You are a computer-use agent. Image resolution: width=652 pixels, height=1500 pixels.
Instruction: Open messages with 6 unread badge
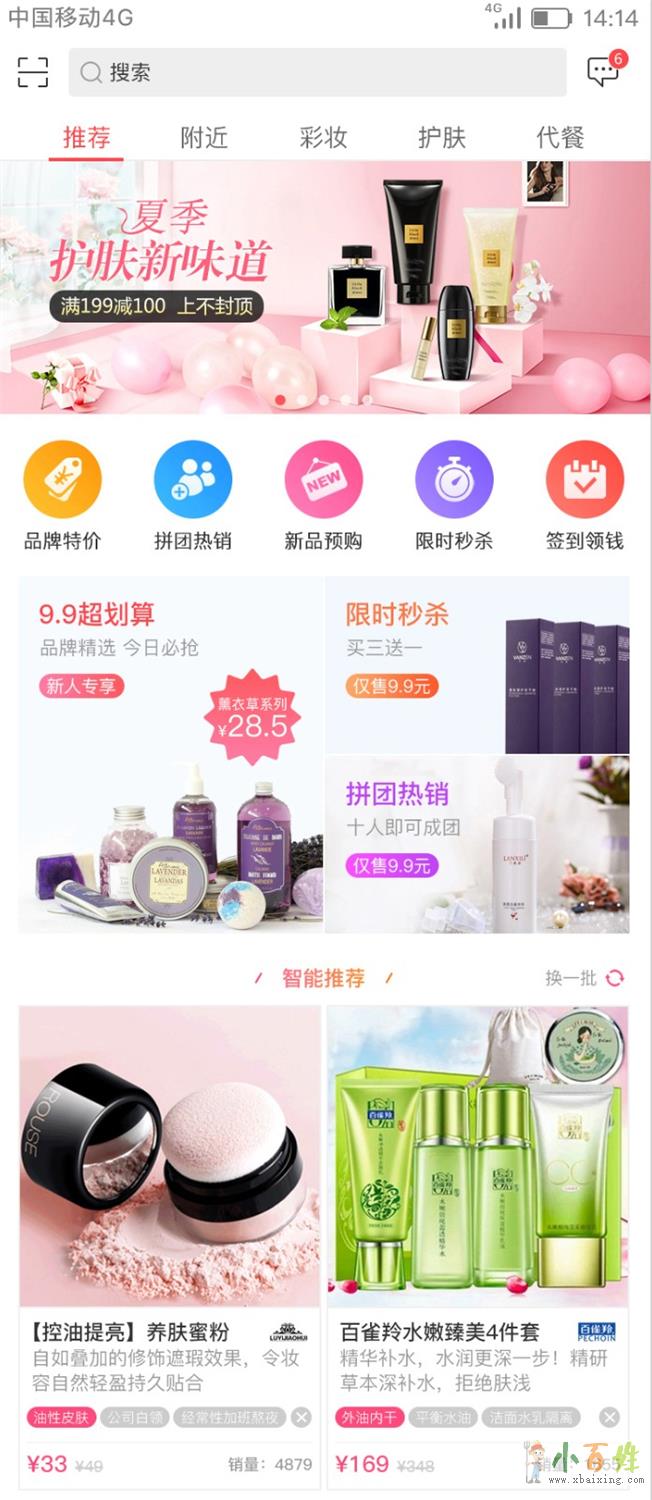click(x=604, y=71)
